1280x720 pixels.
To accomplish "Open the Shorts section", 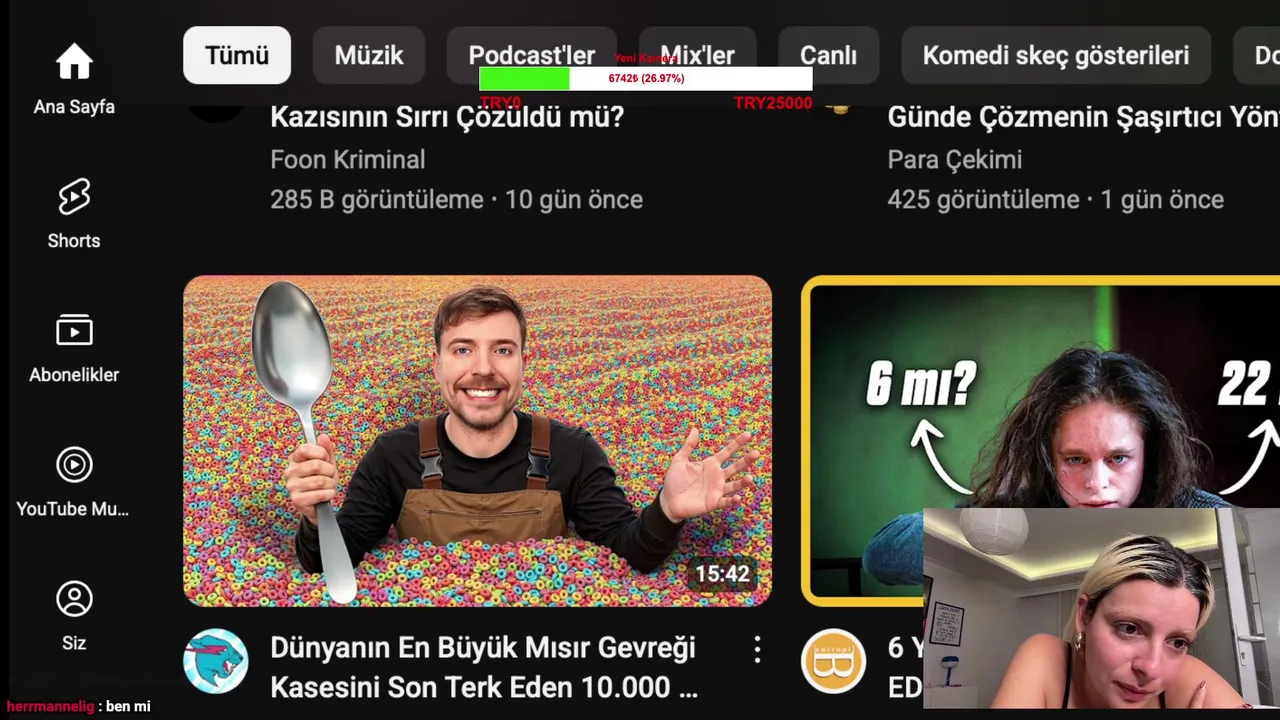I will [74, 212].
